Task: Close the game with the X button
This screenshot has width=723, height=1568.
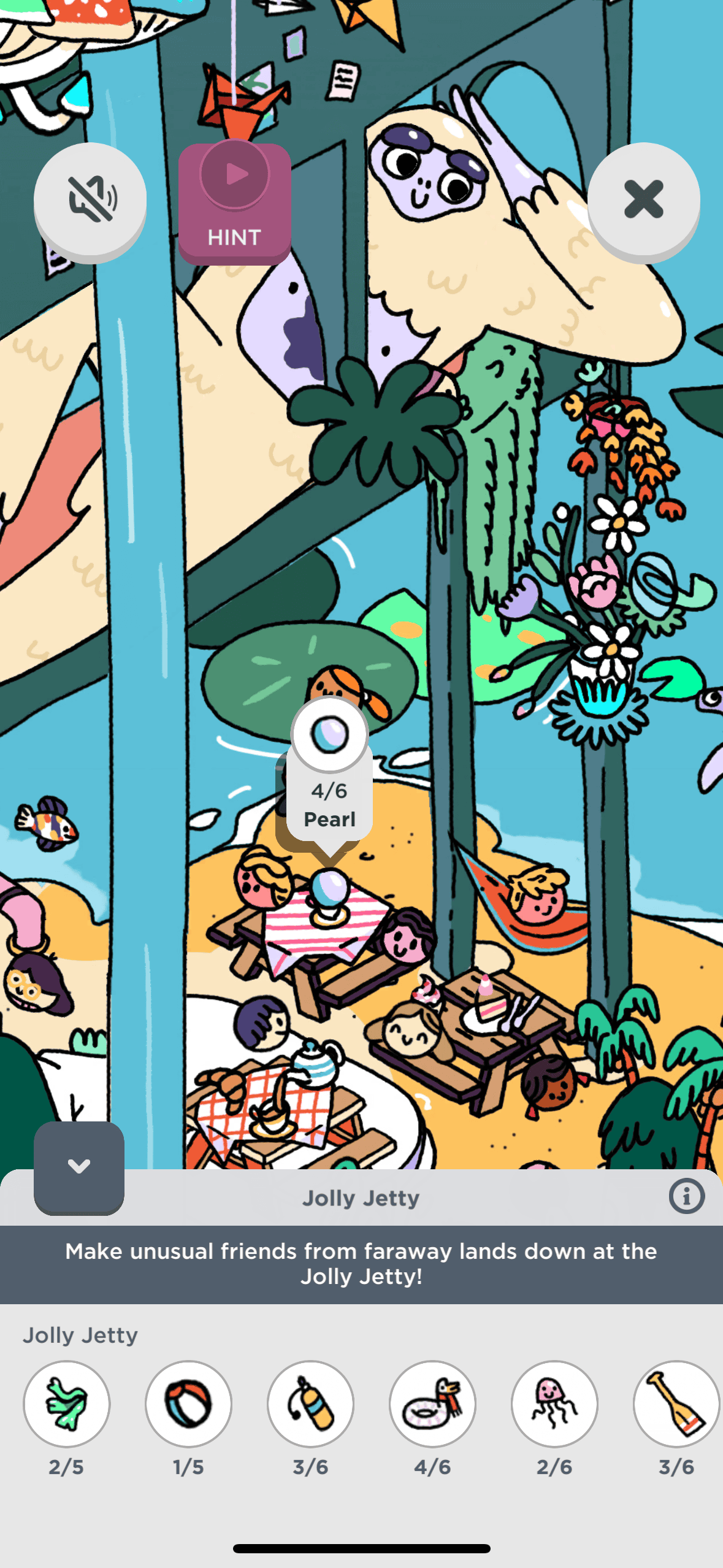Action: click(x=643, y=199)
